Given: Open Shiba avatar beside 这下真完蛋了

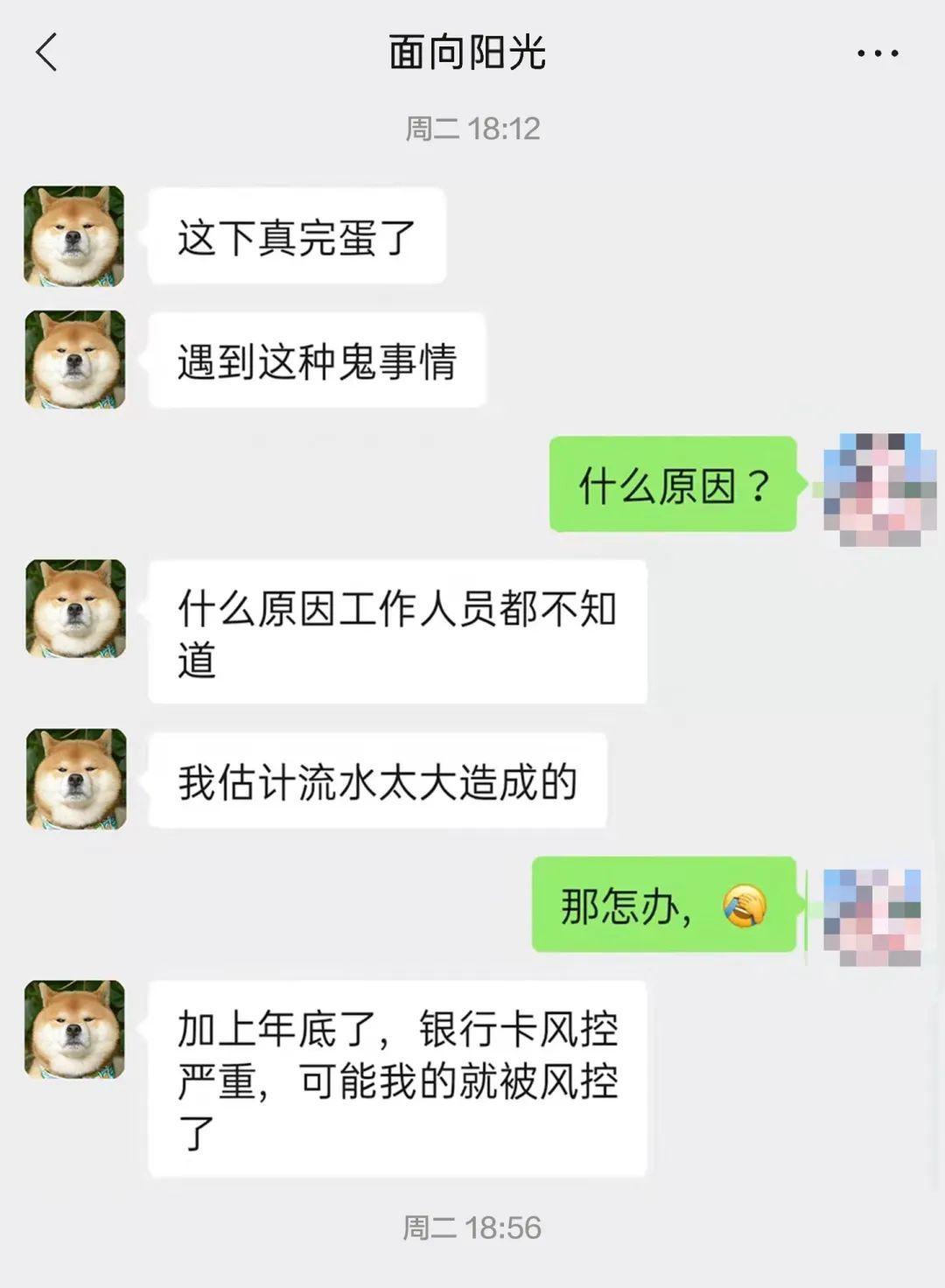Looking at the screenshot, I should 74,236.
